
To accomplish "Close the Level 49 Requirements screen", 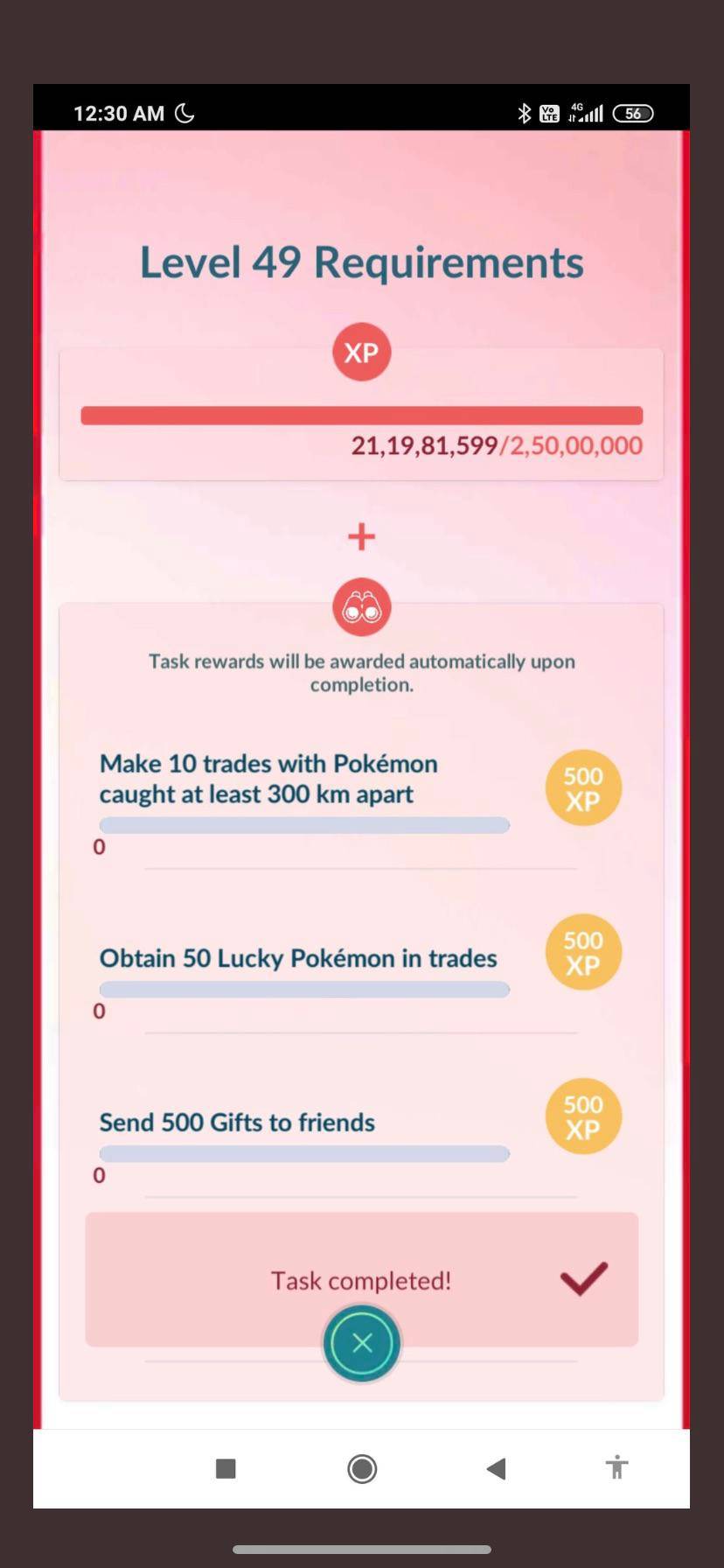I will [x=361, y=1343].
